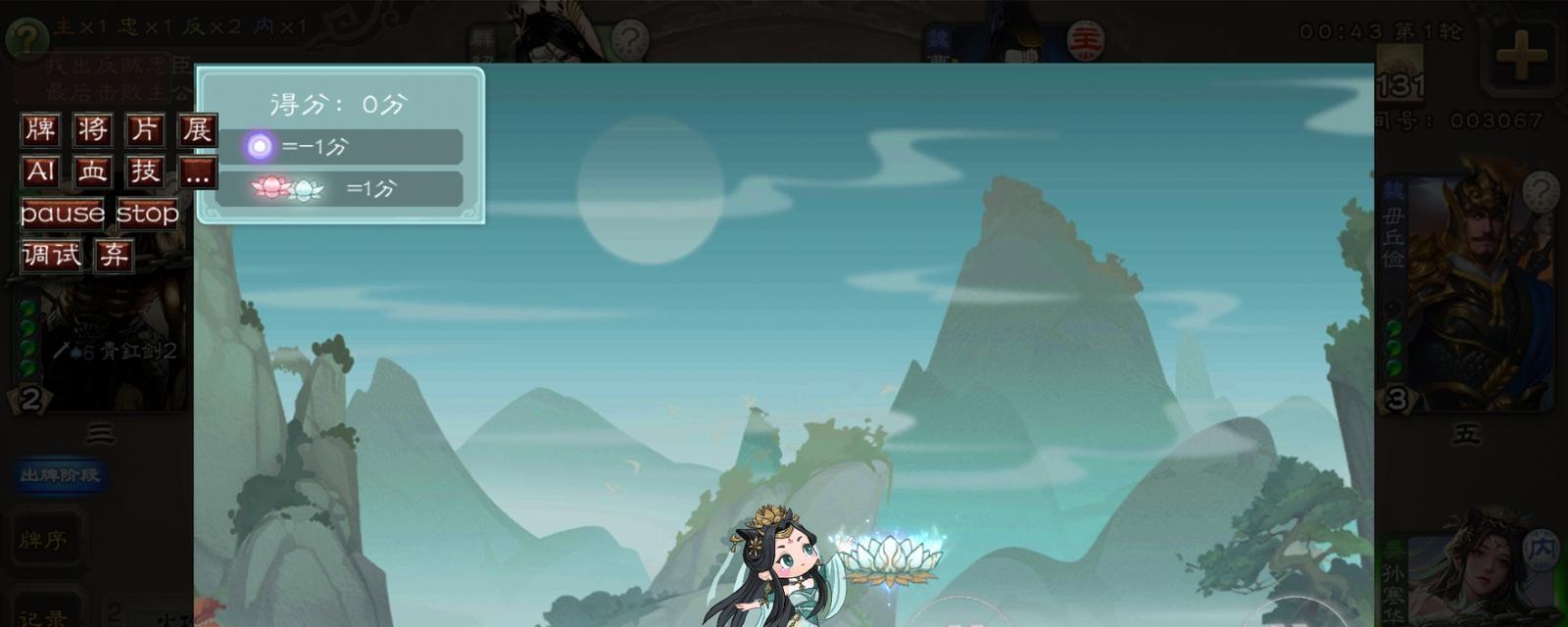
Task: Open the '...' more options button
Action: point(197,173)
